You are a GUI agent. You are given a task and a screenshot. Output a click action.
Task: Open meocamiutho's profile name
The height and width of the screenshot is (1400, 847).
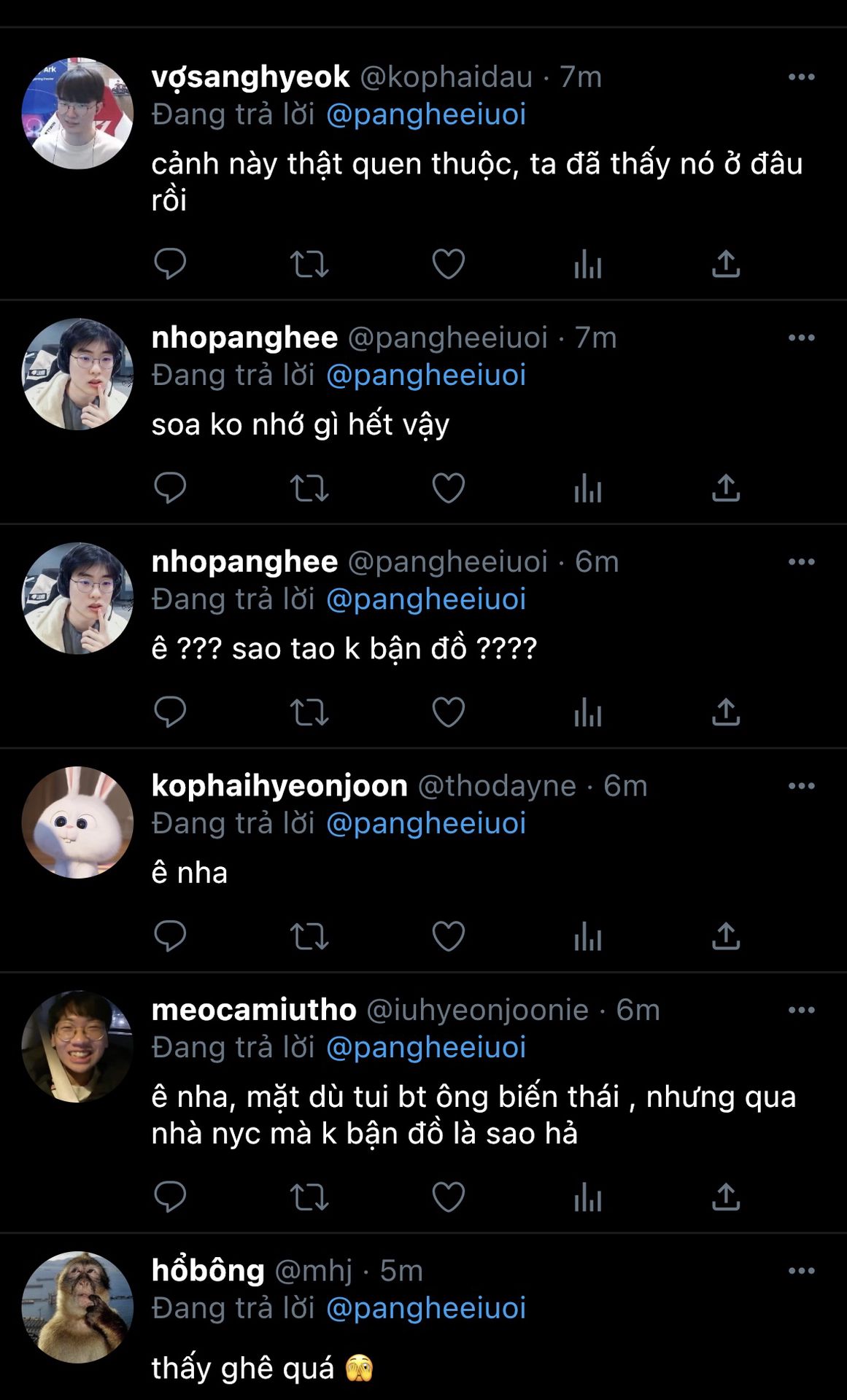[x=254, y=1010]
